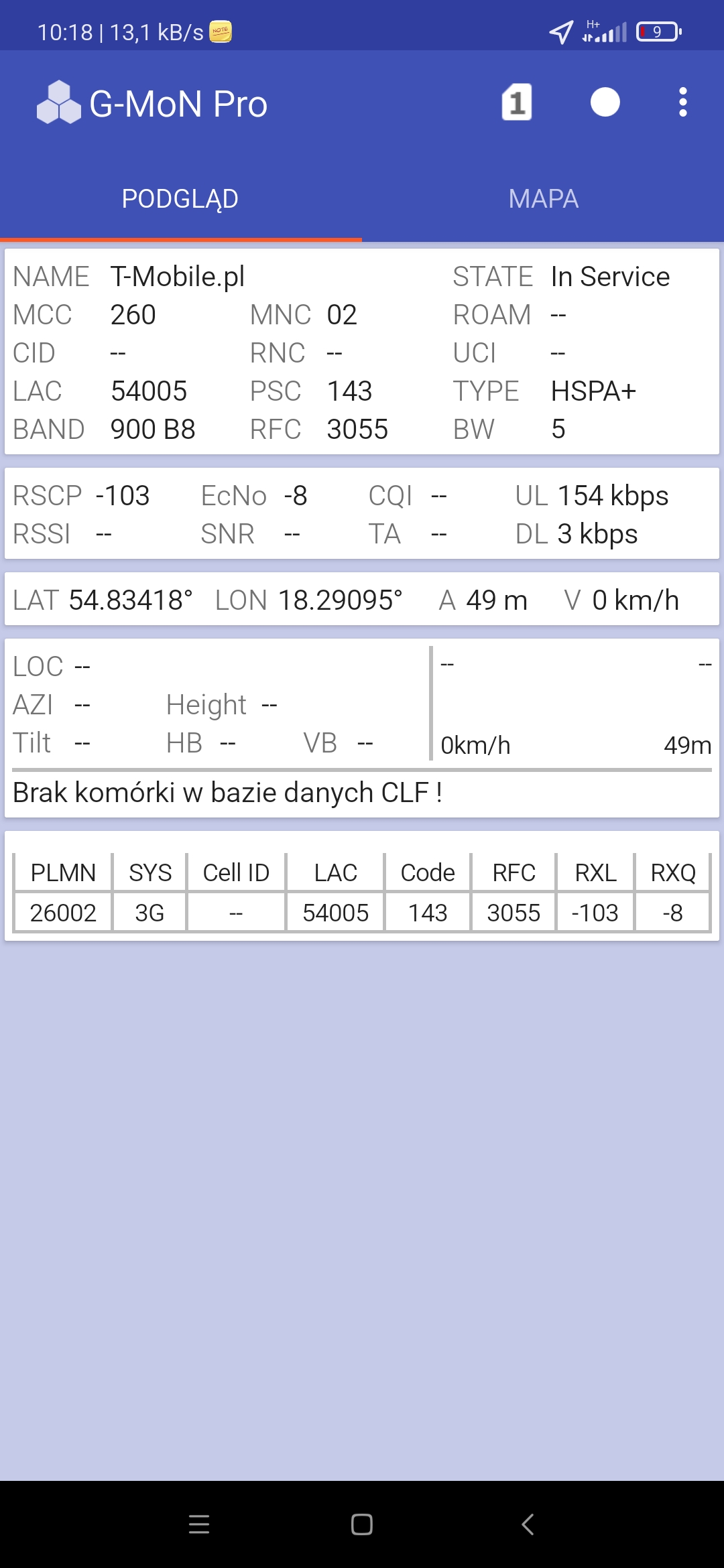Open the overflow menu

(x=682, y=103)
